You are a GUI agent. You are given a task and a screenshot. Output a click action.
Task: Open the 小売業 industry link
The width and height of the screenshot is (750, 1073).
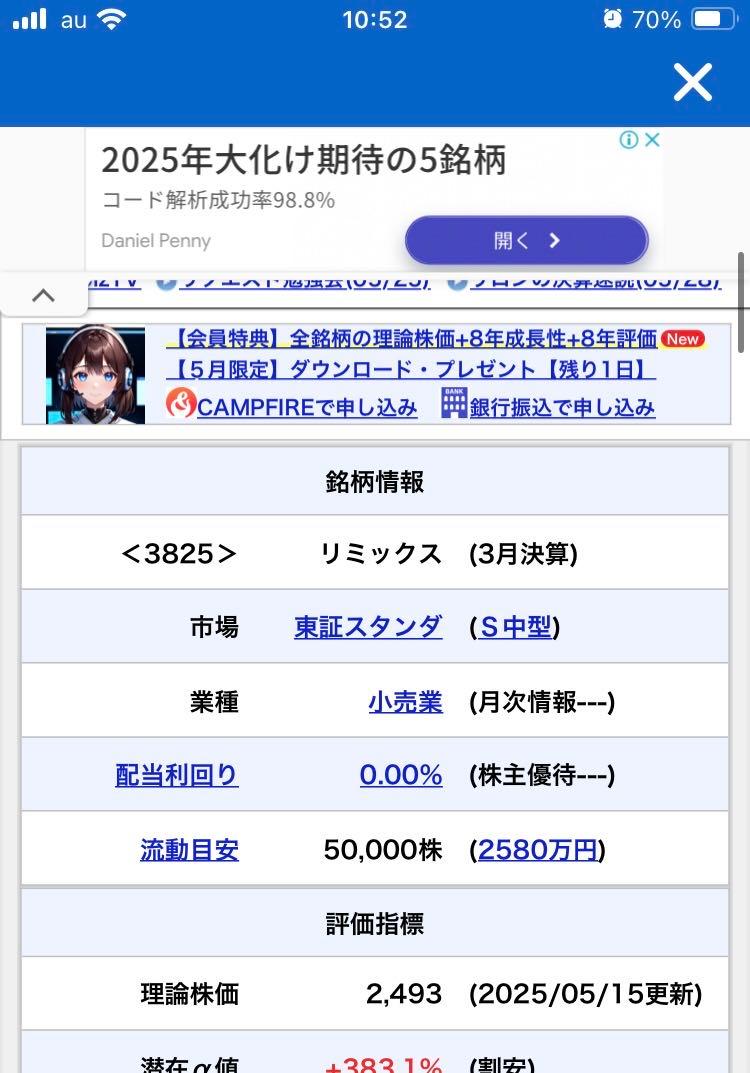404,701
